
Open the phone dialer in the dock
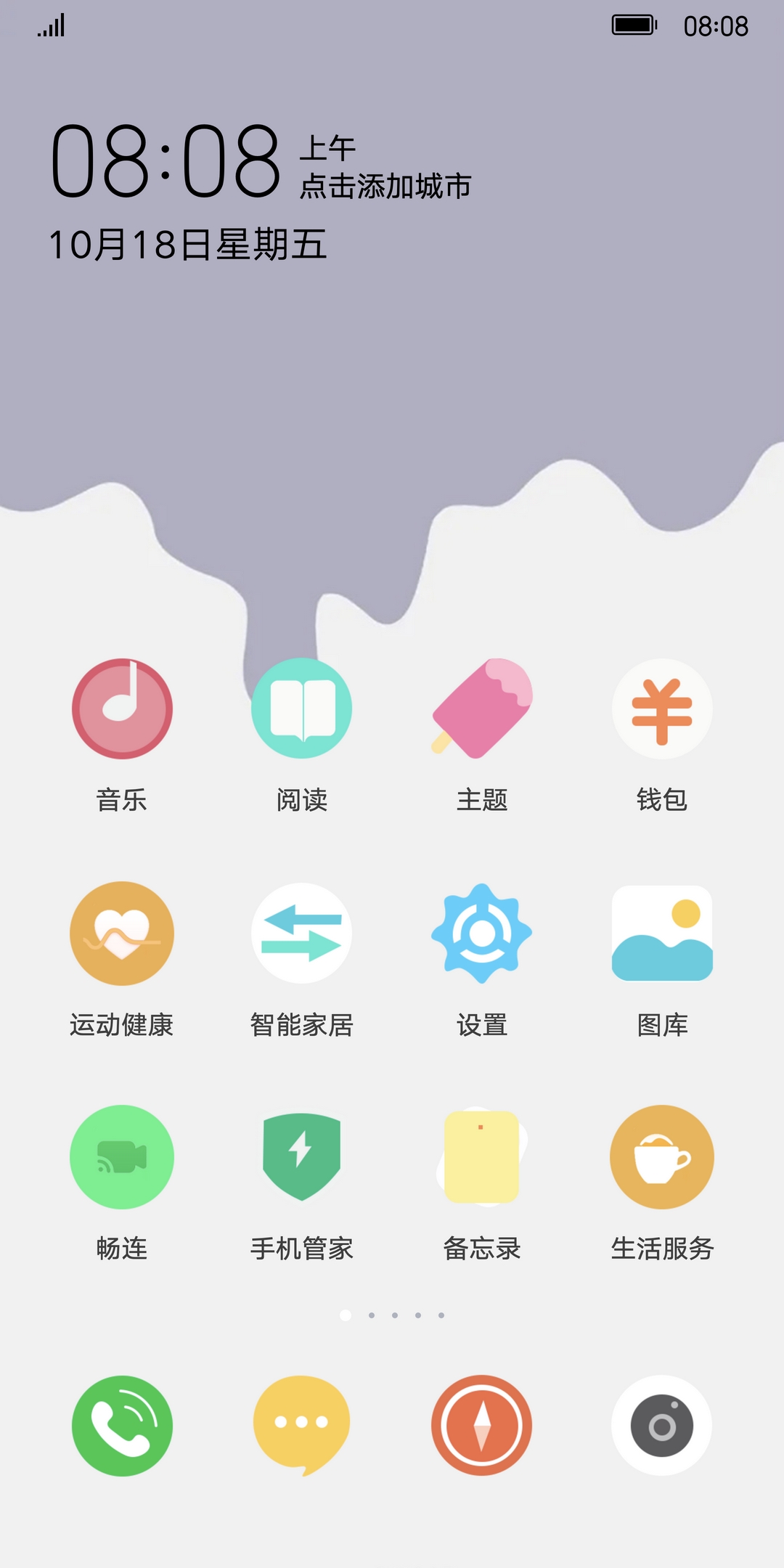coord(122,1426)
